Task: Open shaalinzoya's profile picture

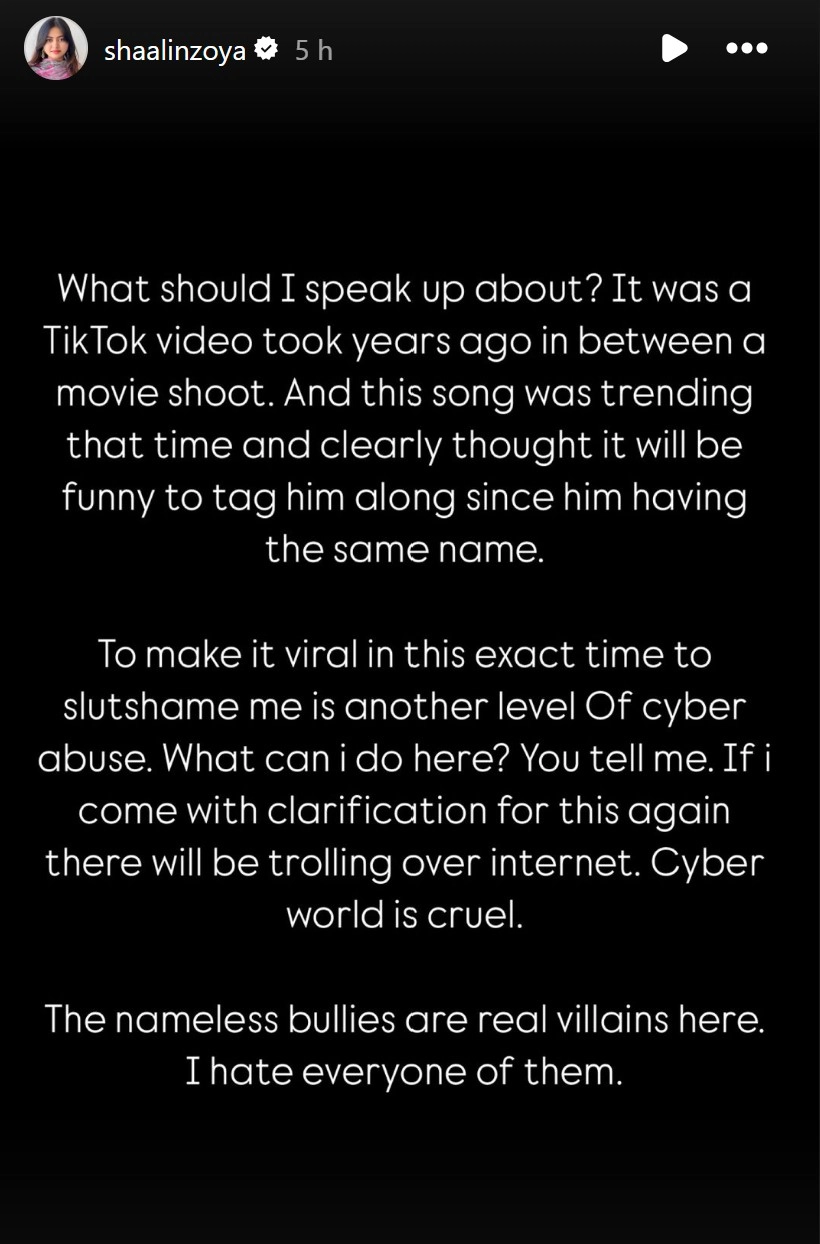Action: coord(56,48)
